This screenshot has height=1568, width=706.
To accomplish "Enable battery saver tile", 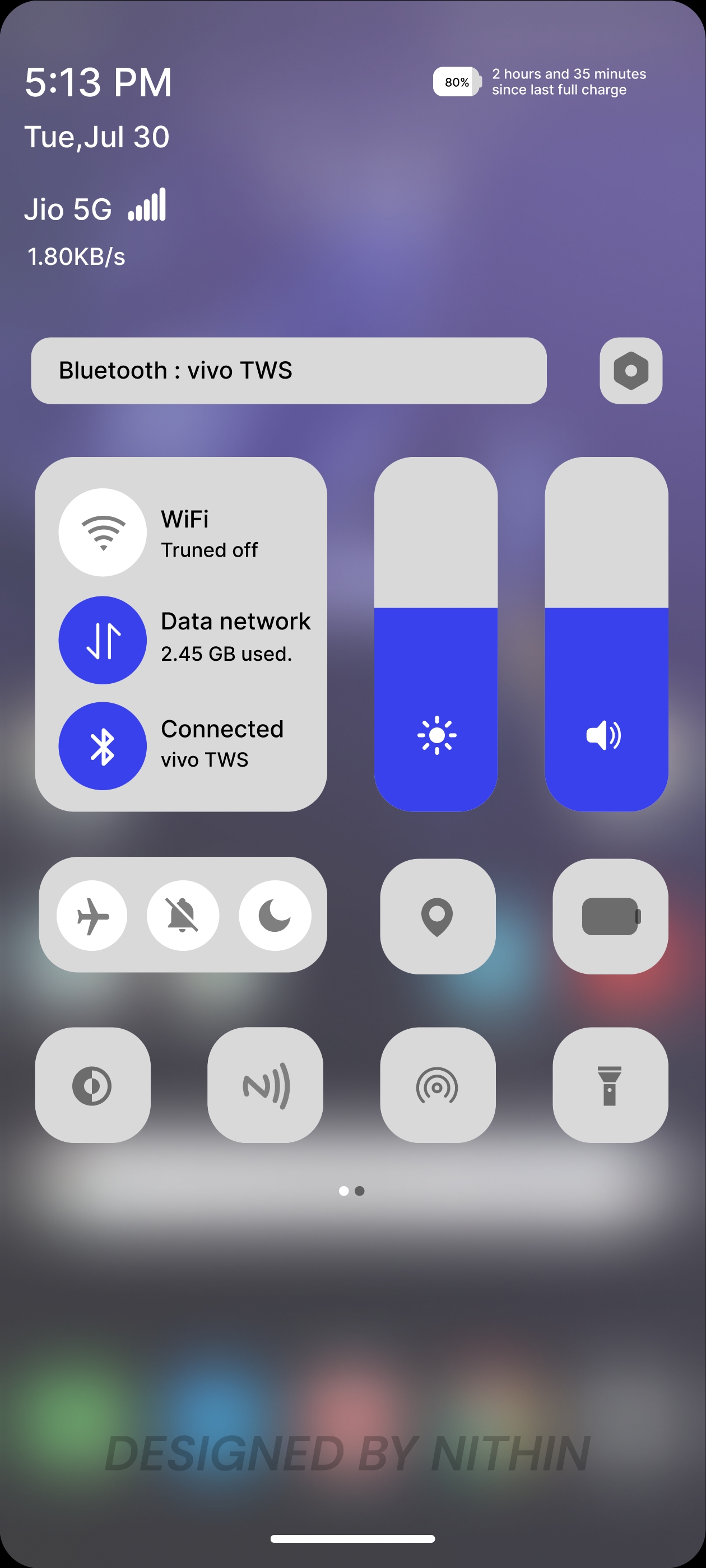I will (x=610, y=916).
